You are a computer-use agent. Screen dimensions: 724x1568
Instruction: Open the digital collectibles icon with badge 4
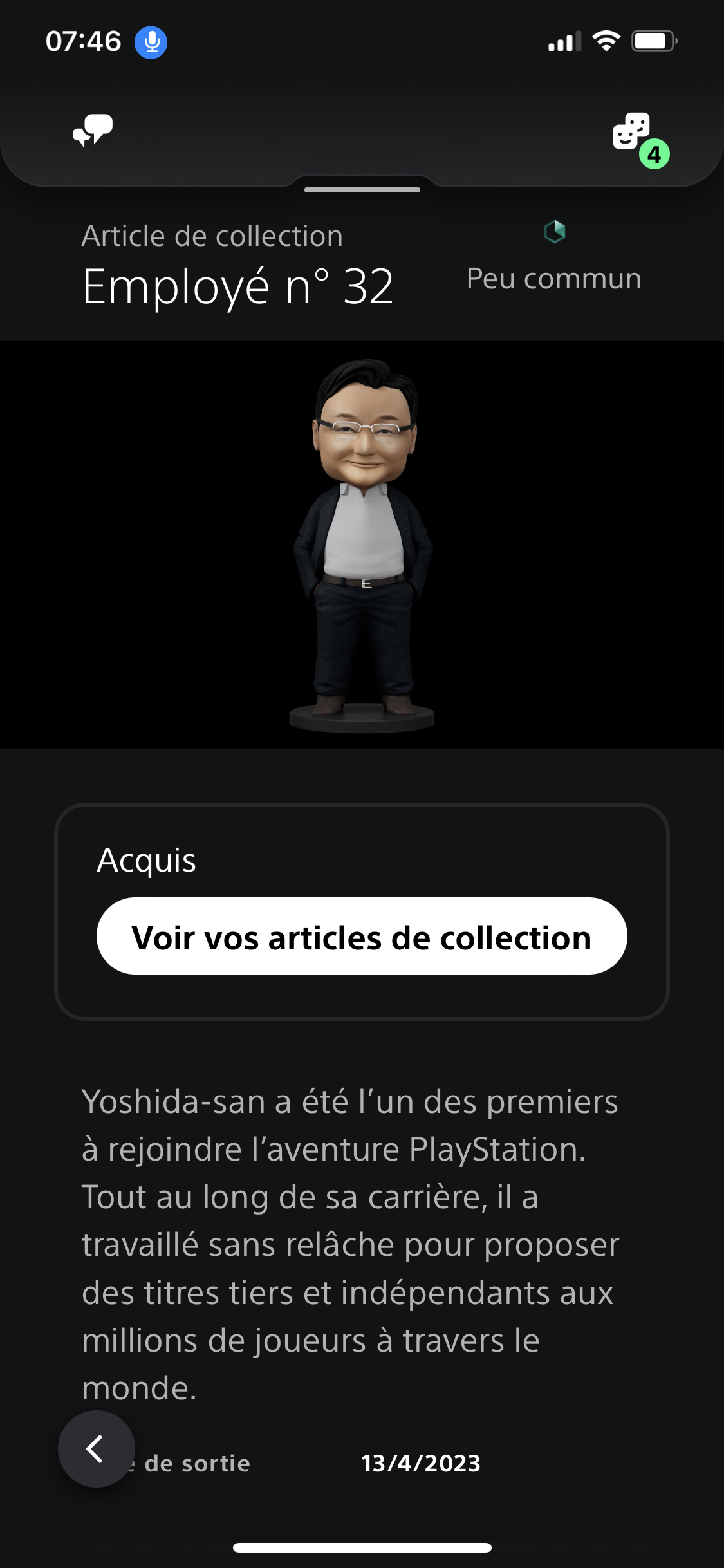634,133
